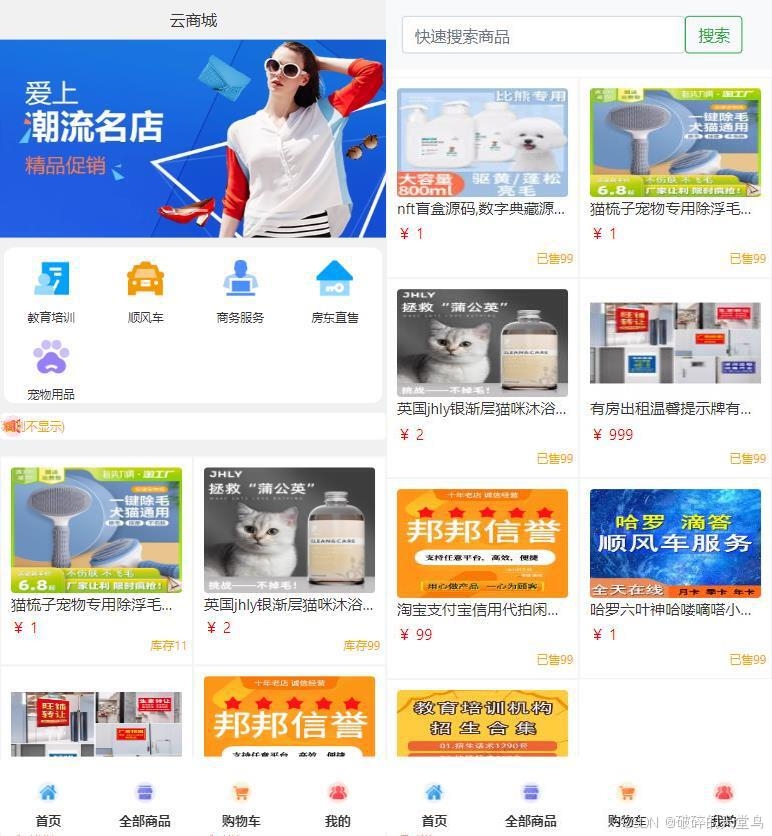The image size is (772, 836).
Task: Hit the green 搜索 button
Action: tap(713, 36)
